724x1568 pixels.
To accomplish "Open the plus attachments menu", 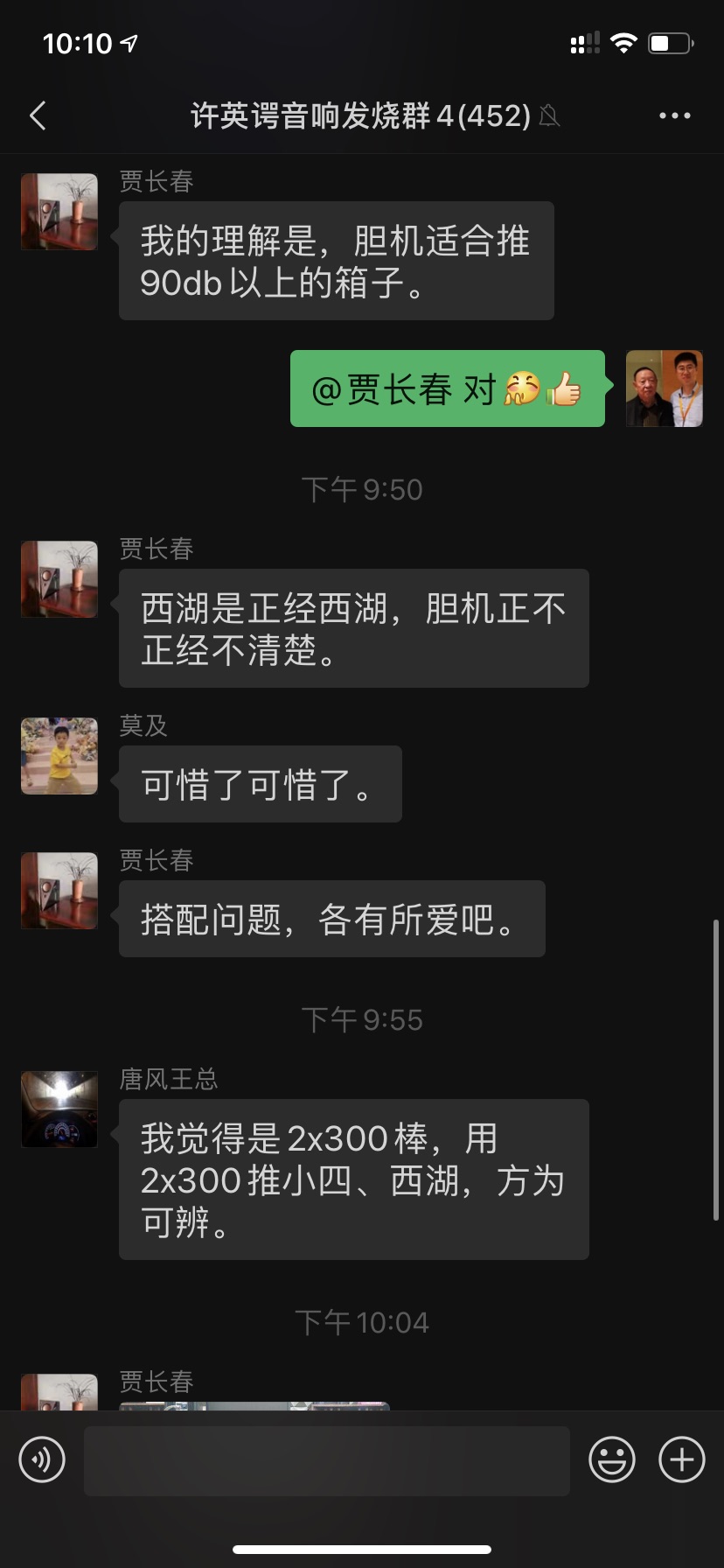I will pyautogui.click(x=681, y=1459).
